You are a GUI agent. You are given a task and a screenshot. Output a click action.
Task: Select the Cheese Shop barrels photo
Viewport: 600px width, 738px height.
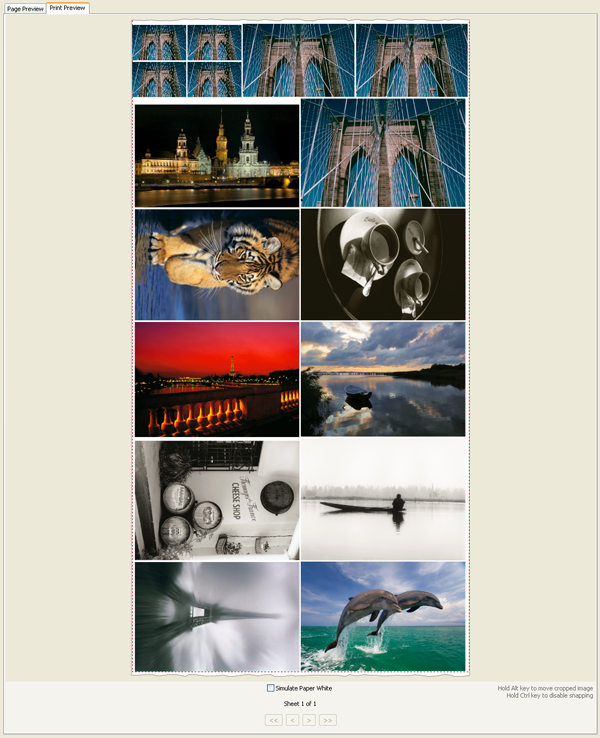[217, 500]
